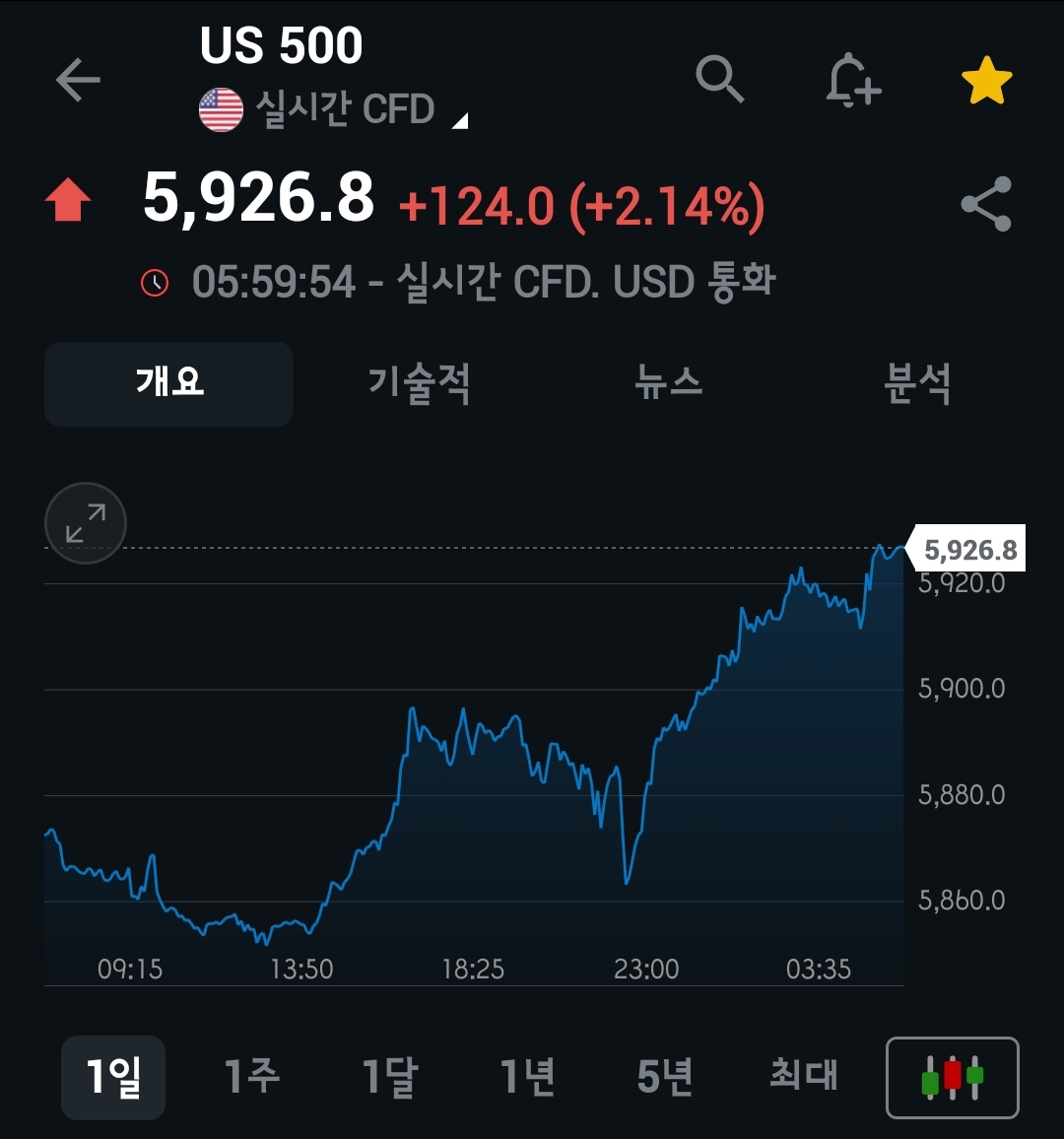Switch to the 분석 tab
The width and height of the screenshot is (1064, 1139).
(917, 383)
